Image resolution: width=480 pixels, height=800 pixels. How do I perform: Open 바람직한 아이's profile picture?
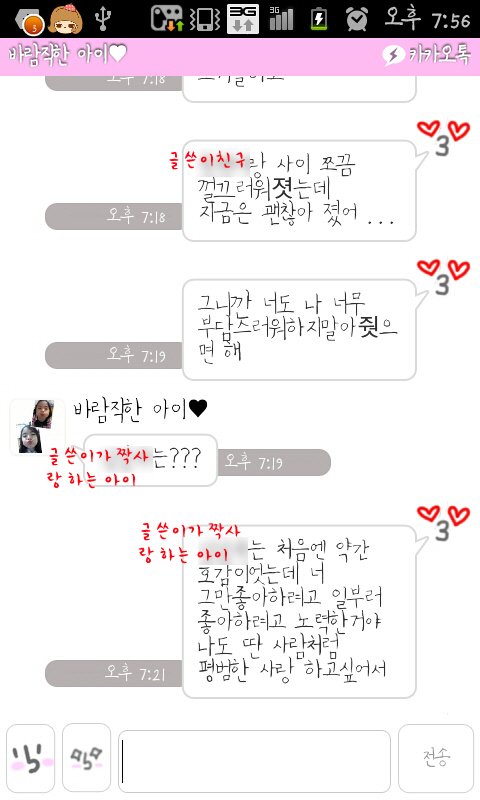(37, 427)
